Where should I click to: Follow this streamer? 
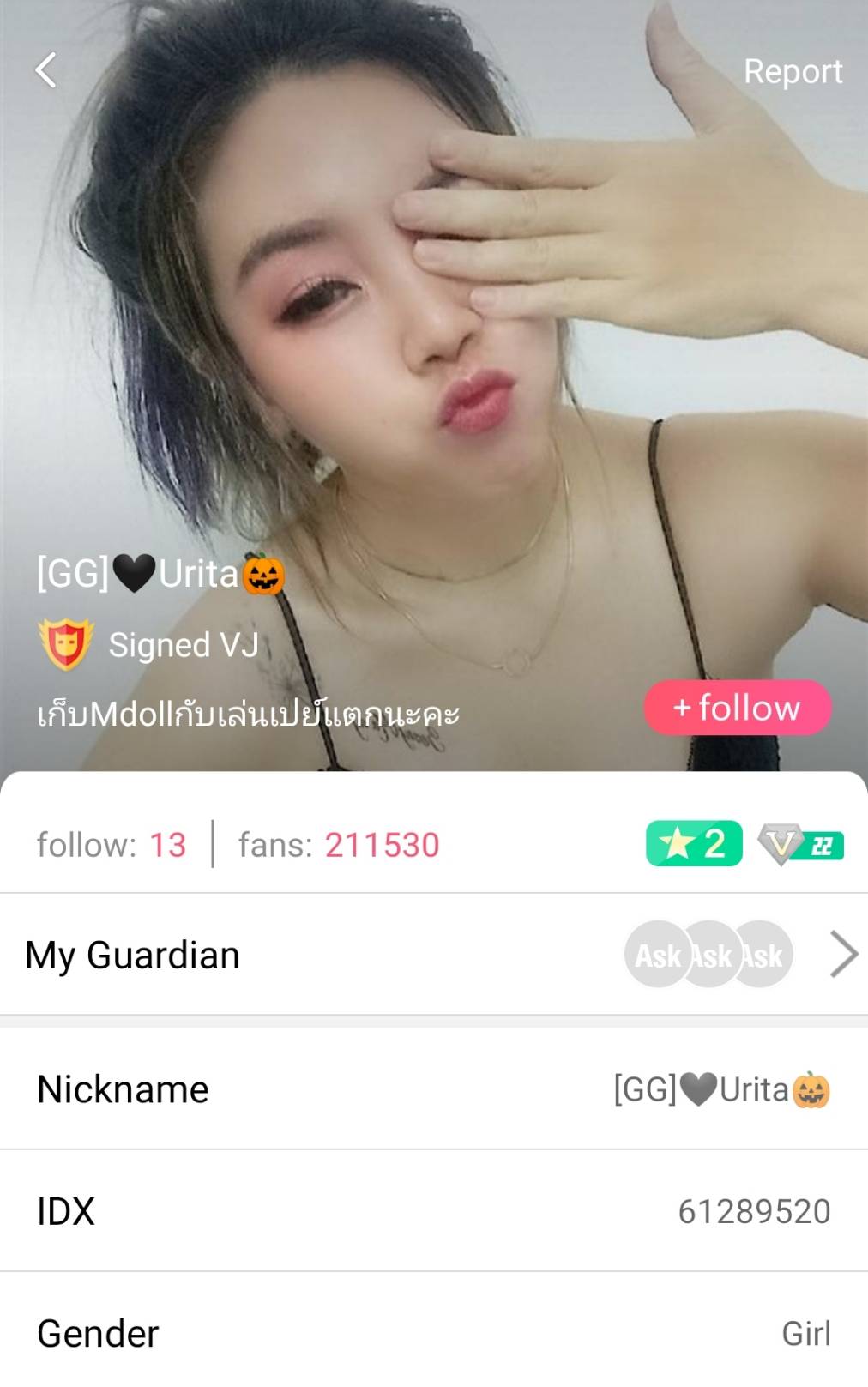737,708
